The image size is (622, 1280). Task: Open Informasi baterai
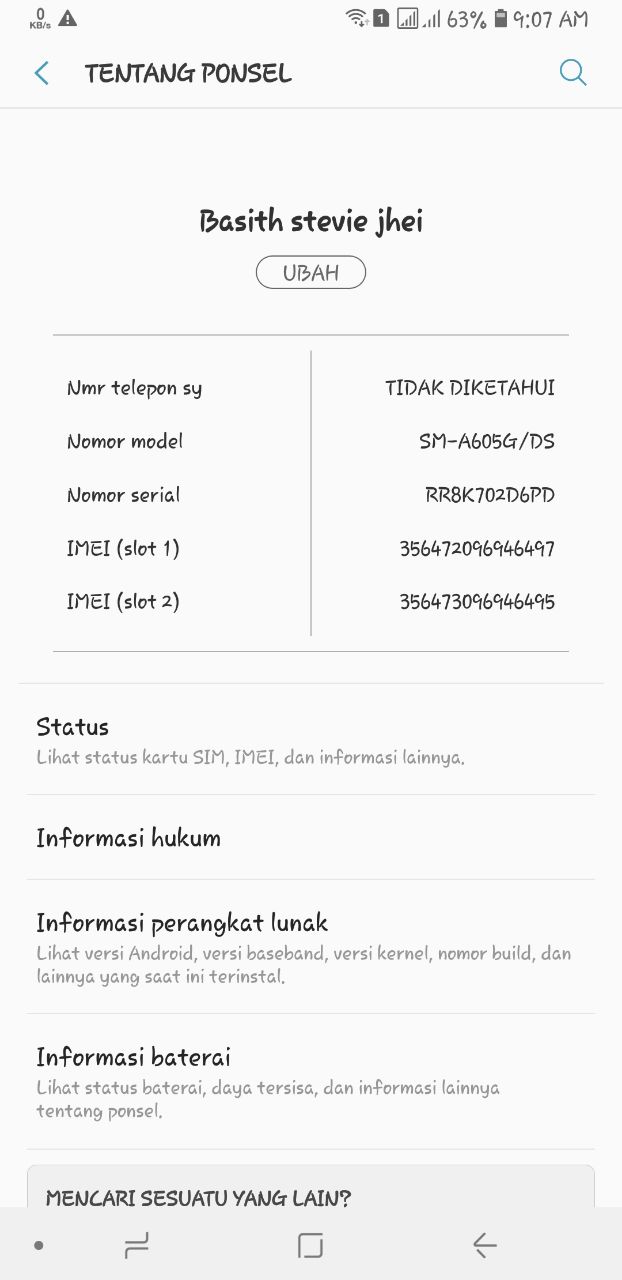tap(310, 1082)
